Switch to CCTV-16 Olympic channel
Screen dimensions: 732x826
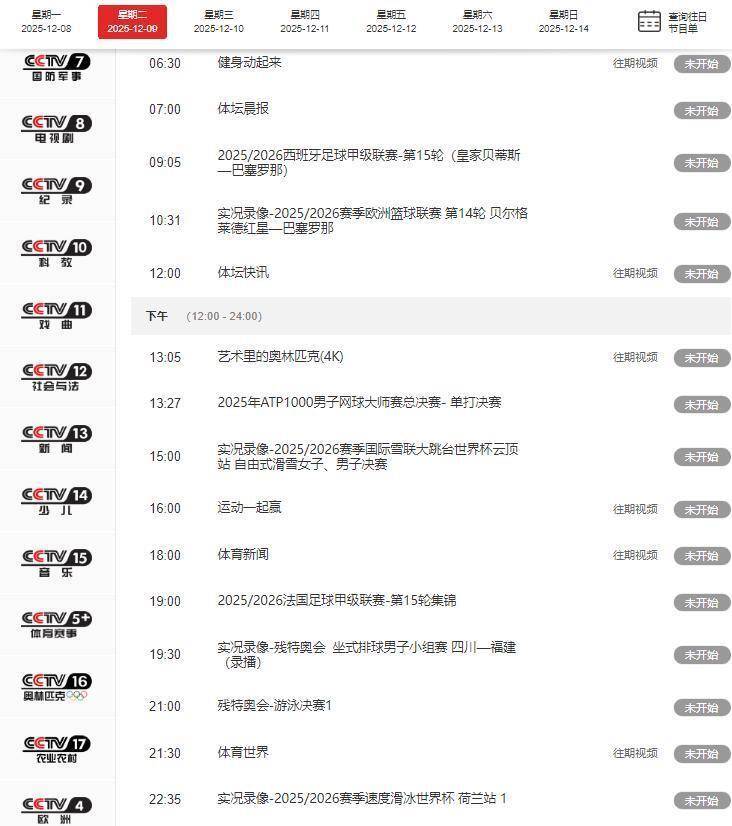coord(57,686)
